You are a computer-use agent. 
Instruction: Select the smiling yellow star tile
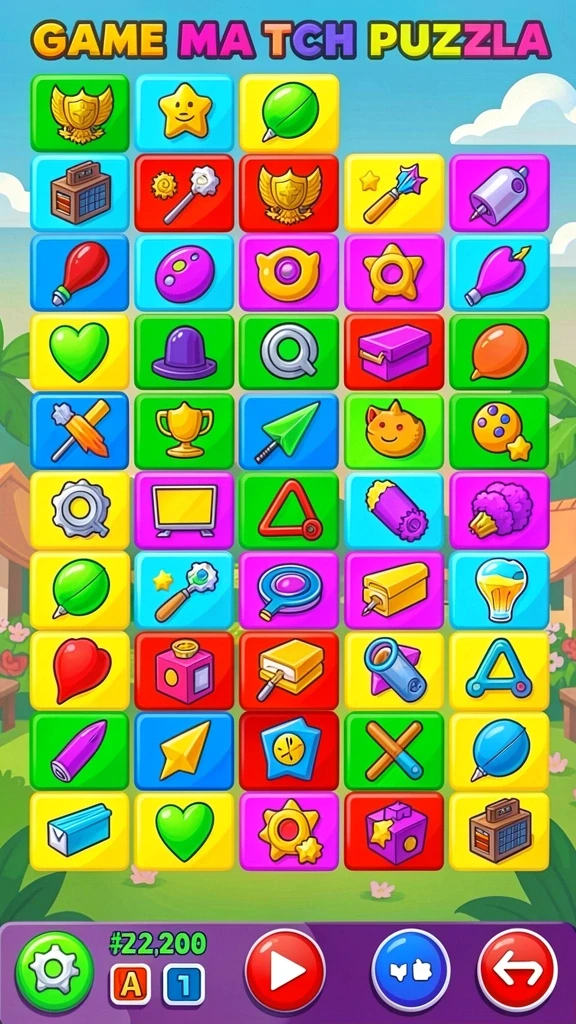click(185, 113)
